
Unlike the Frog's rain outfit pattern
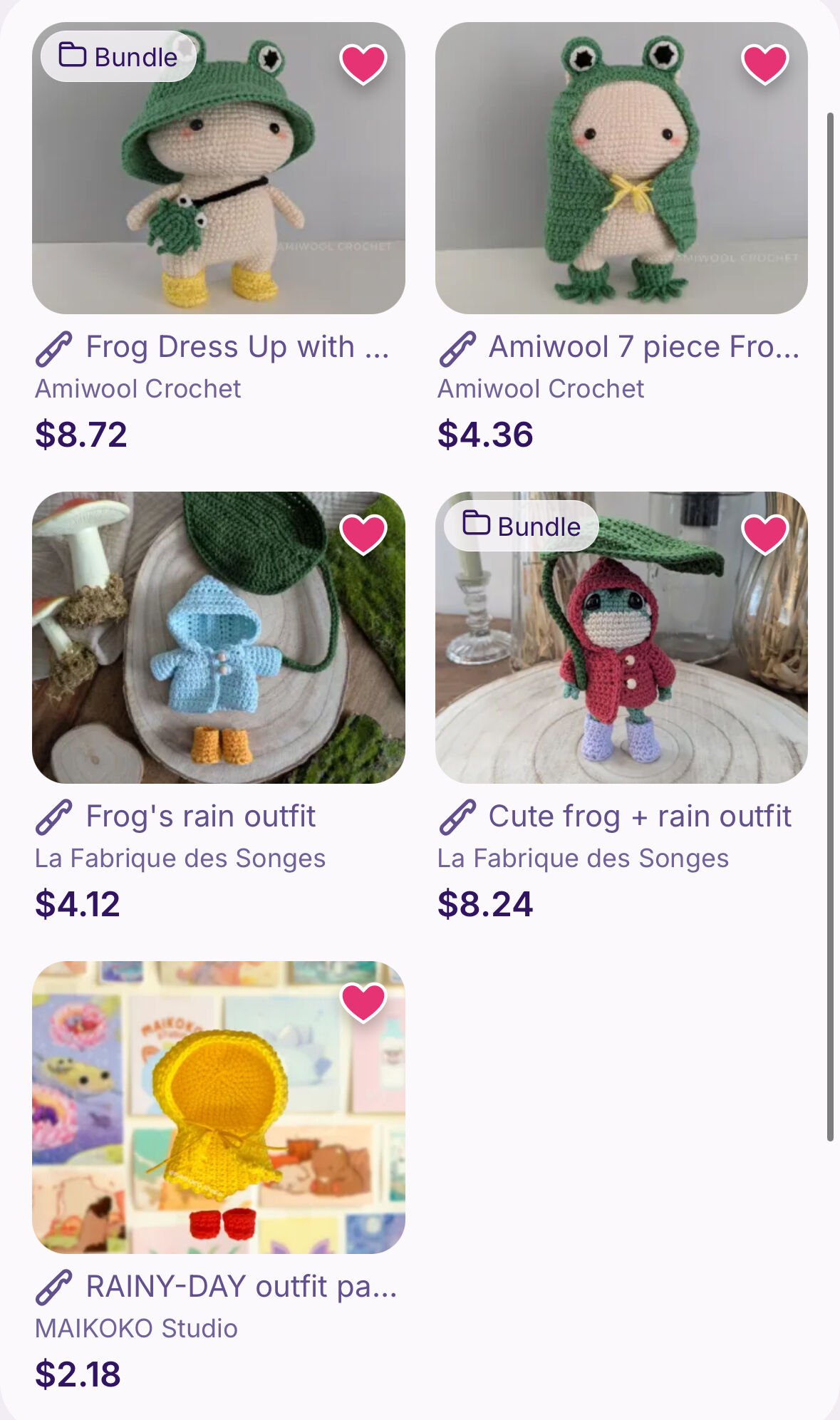tap(363, 534)
